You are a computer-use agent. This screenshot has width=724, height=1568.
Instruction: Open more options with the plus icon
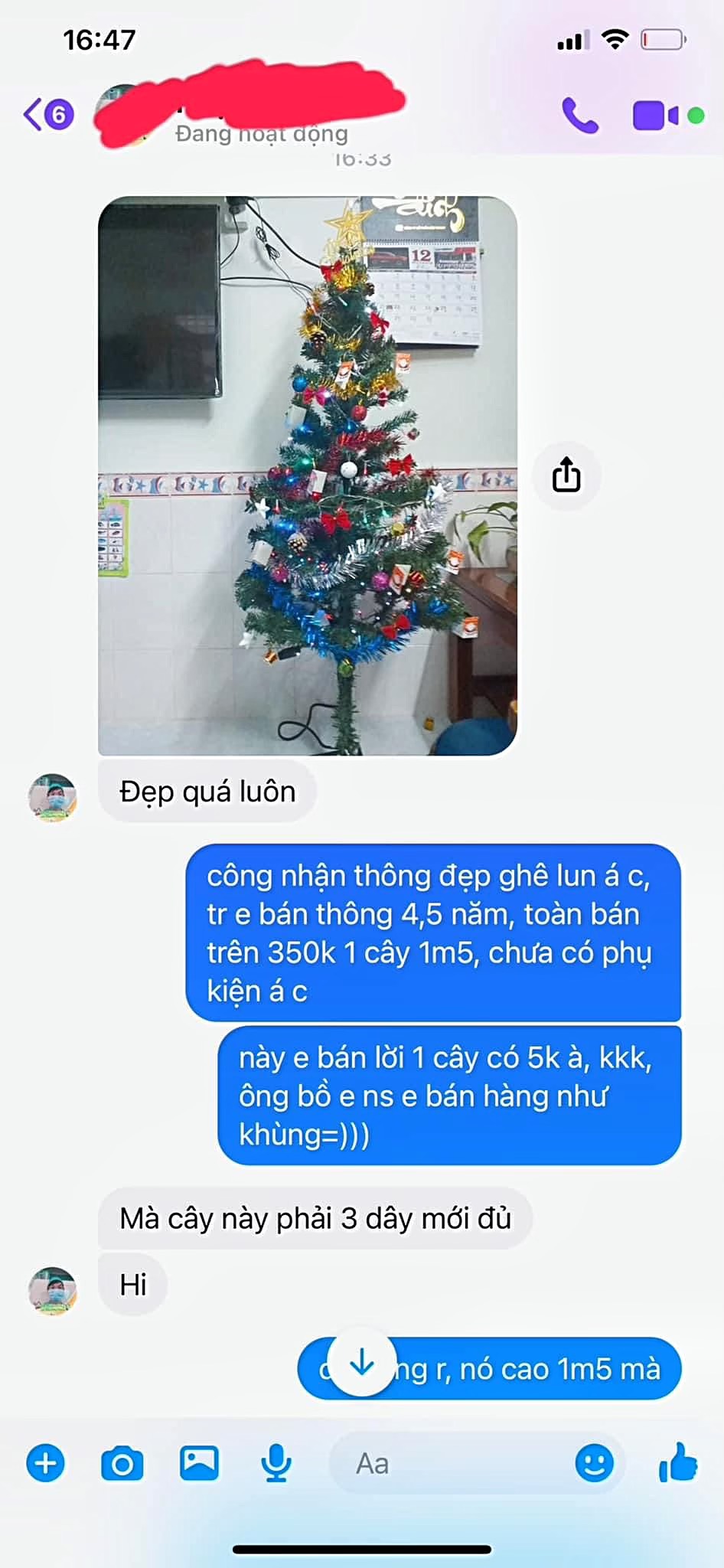click(46, 1463)
